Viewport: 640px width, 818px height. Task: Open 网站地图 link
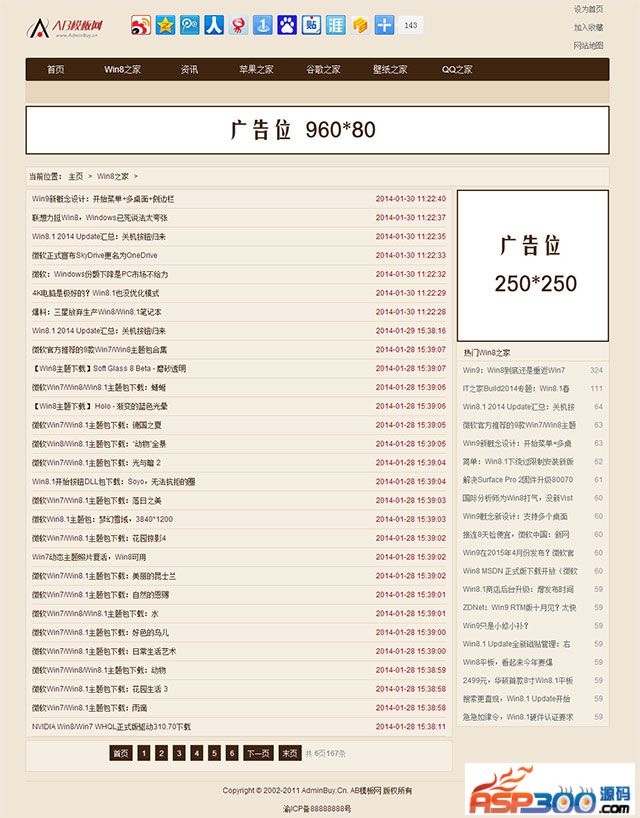[x=588, y=45]
